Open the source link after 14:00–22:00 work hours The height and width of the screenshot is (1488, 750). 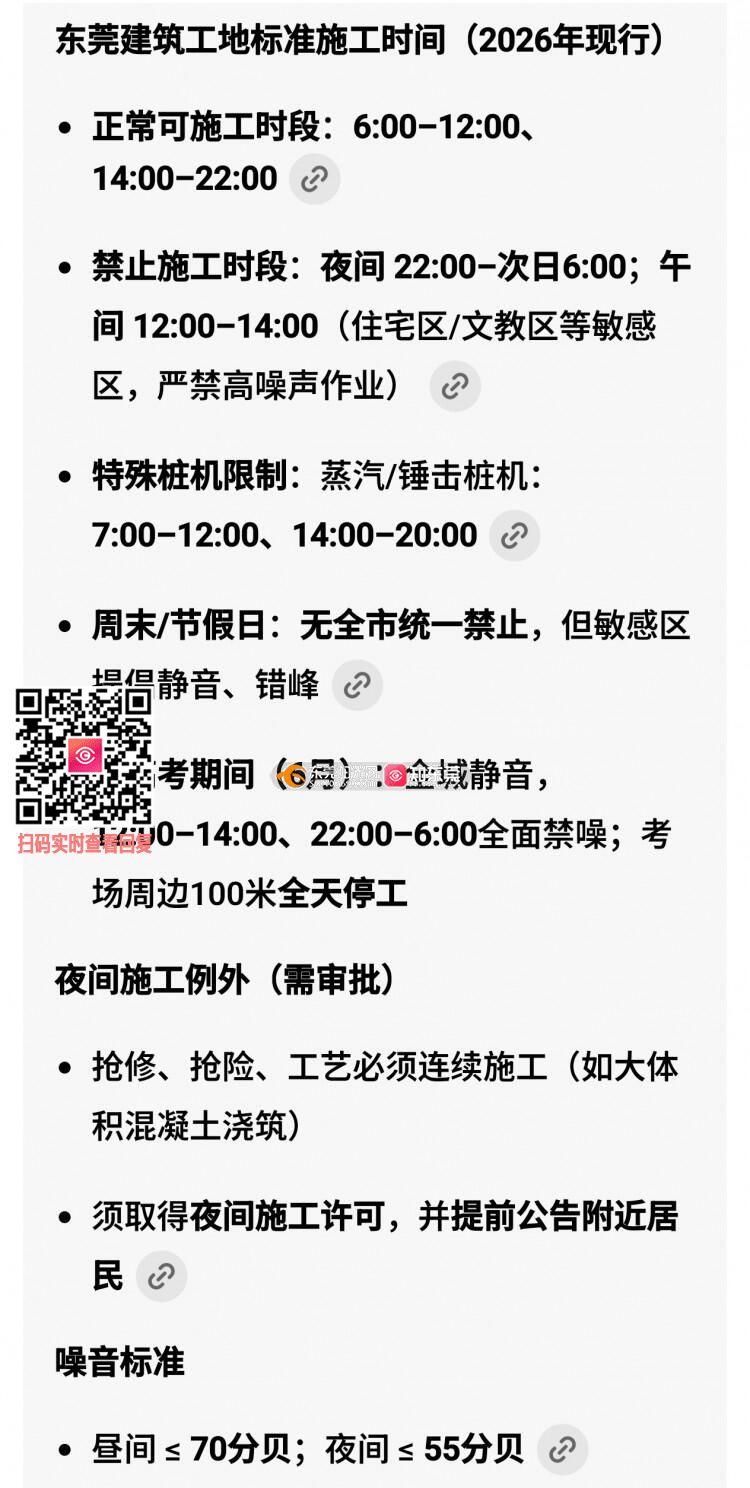click(315, 179)
